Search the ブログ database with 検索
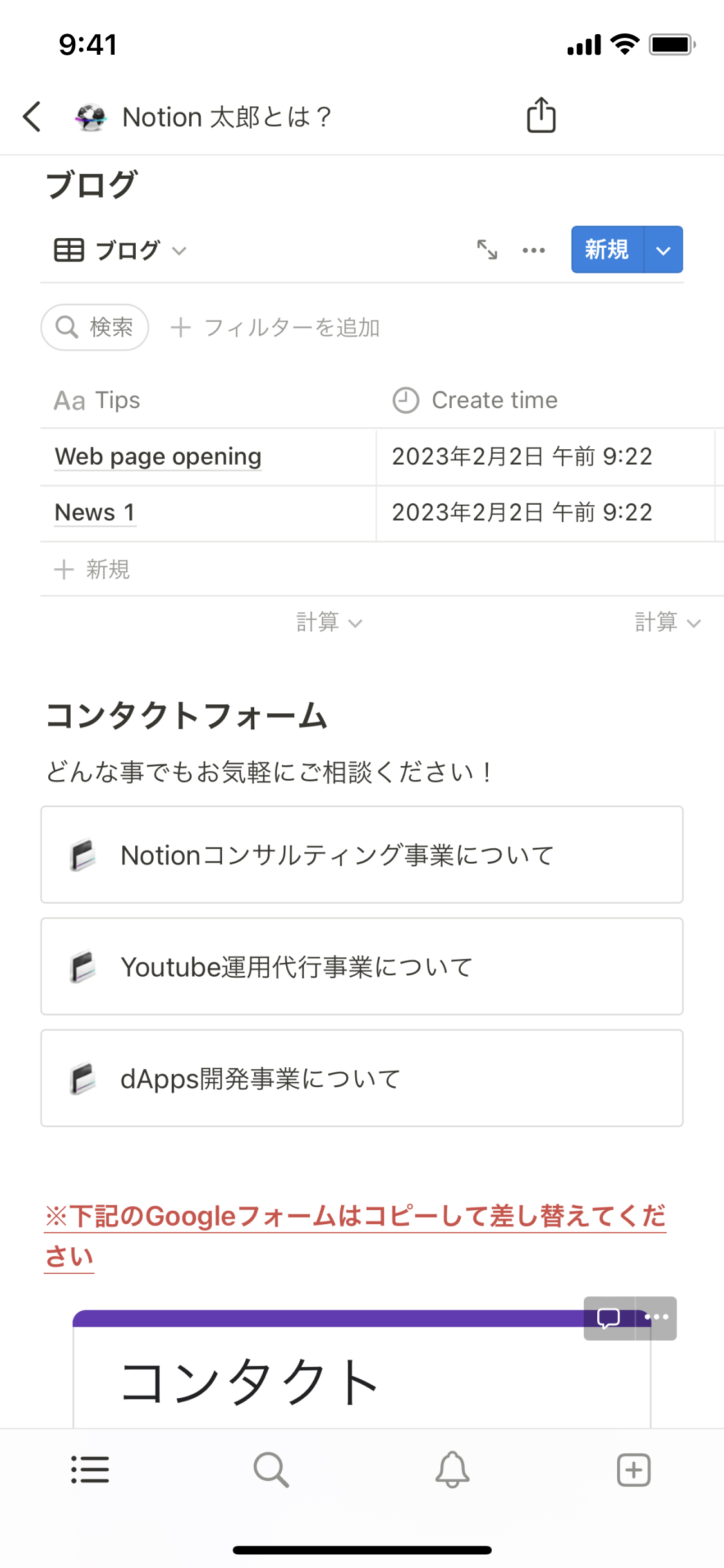The width and height of the screenshot is (724, 1568). click(x=95, y=328)
